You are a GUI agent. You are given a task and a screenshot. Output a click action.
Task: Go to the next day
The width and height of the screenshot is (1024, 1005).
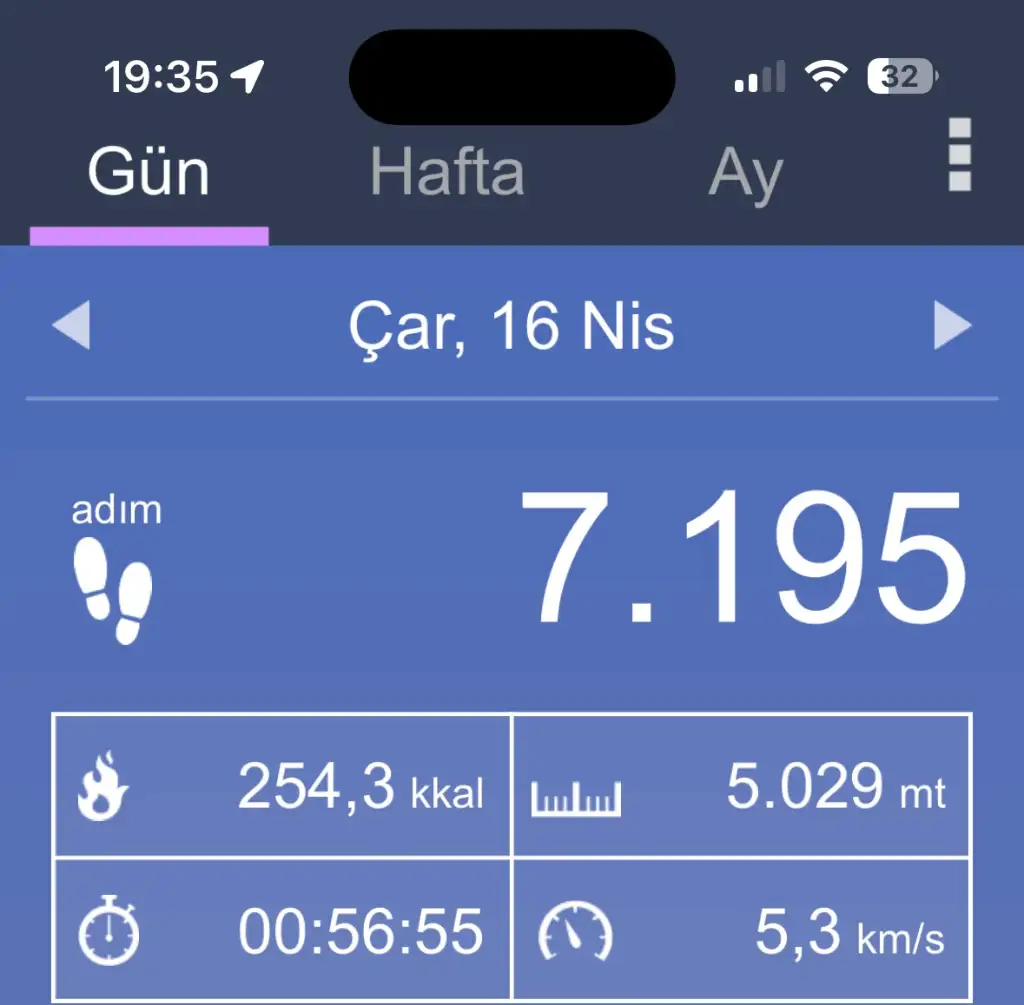tap(952, 327)
